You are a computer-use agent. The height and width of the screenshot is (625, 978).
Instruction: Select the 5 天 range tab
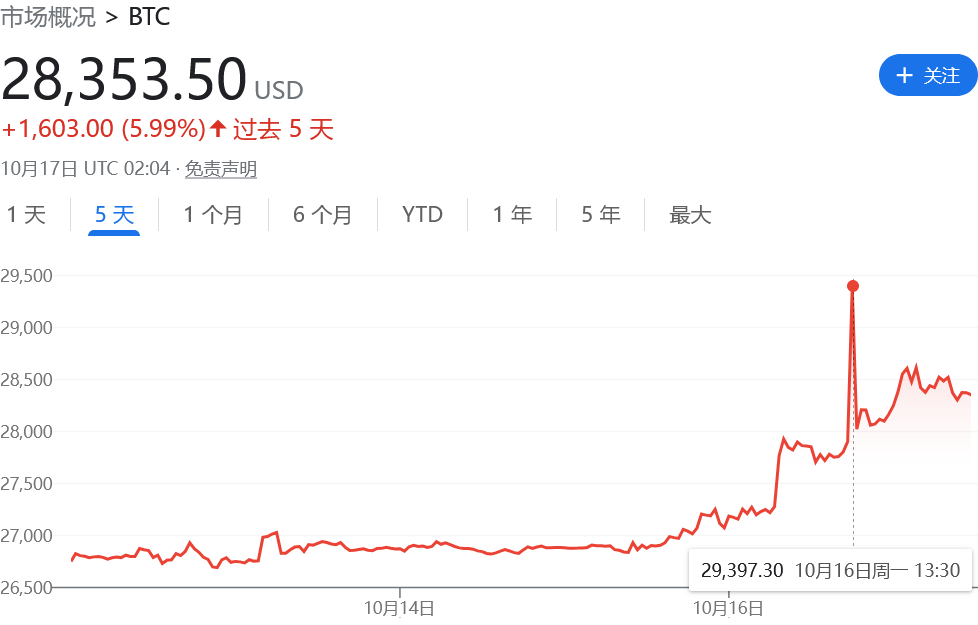(114, 215)
